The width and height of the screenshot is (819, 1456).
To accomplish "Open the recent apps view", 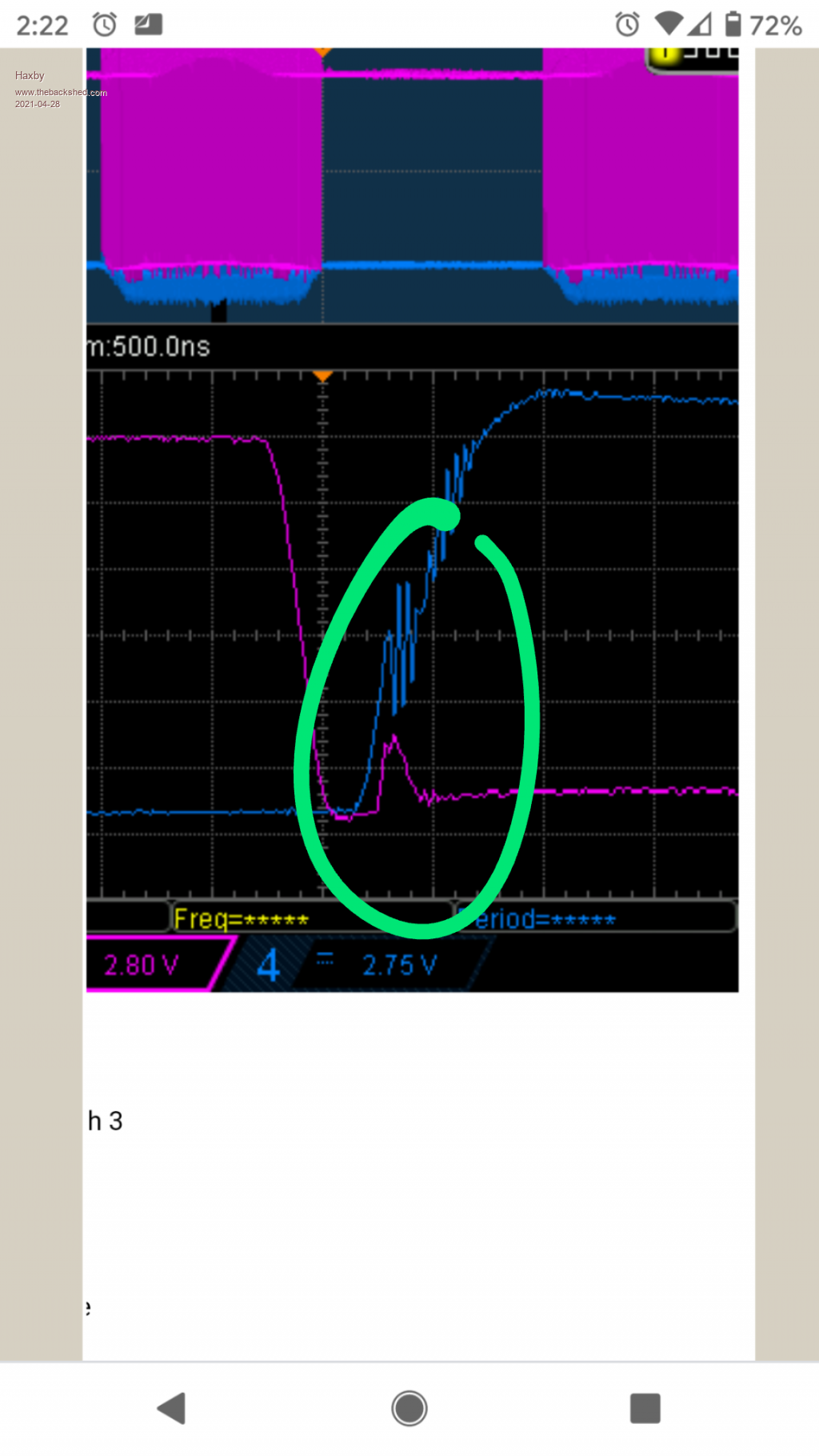I will 645,1409.
